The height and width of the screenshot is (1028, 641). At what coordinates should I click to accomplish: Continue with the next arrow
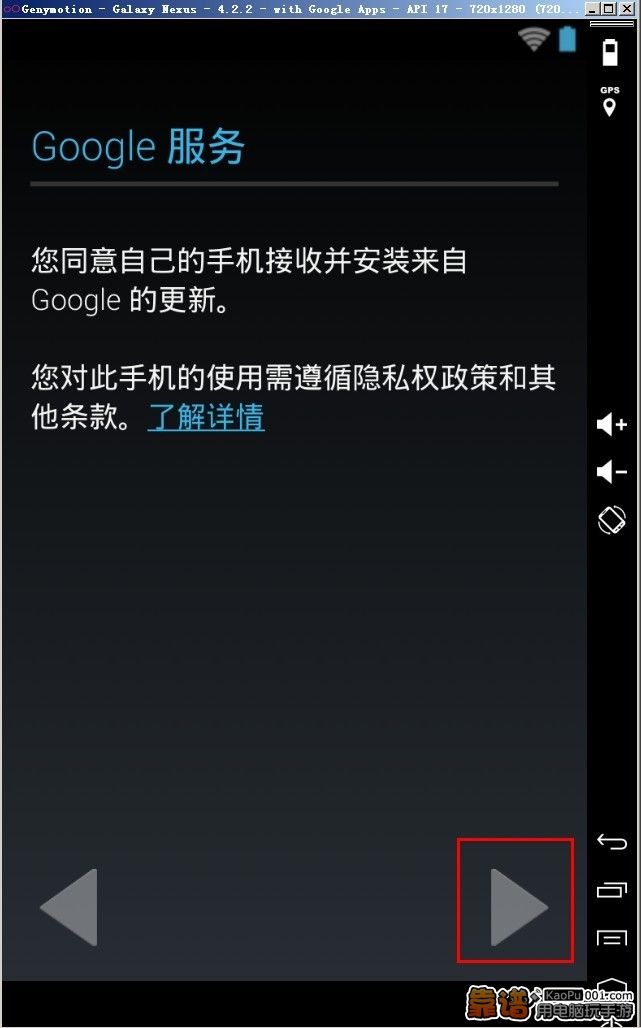[518, 907]
